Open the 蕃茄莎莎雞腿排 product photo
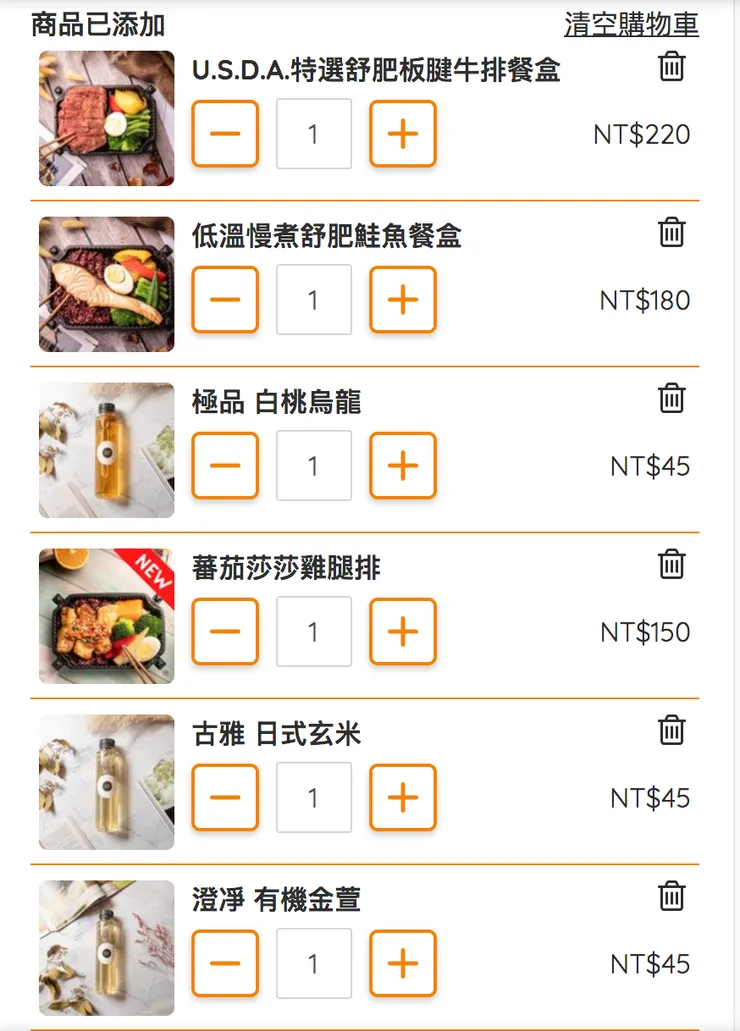 [x=107, y=616]
